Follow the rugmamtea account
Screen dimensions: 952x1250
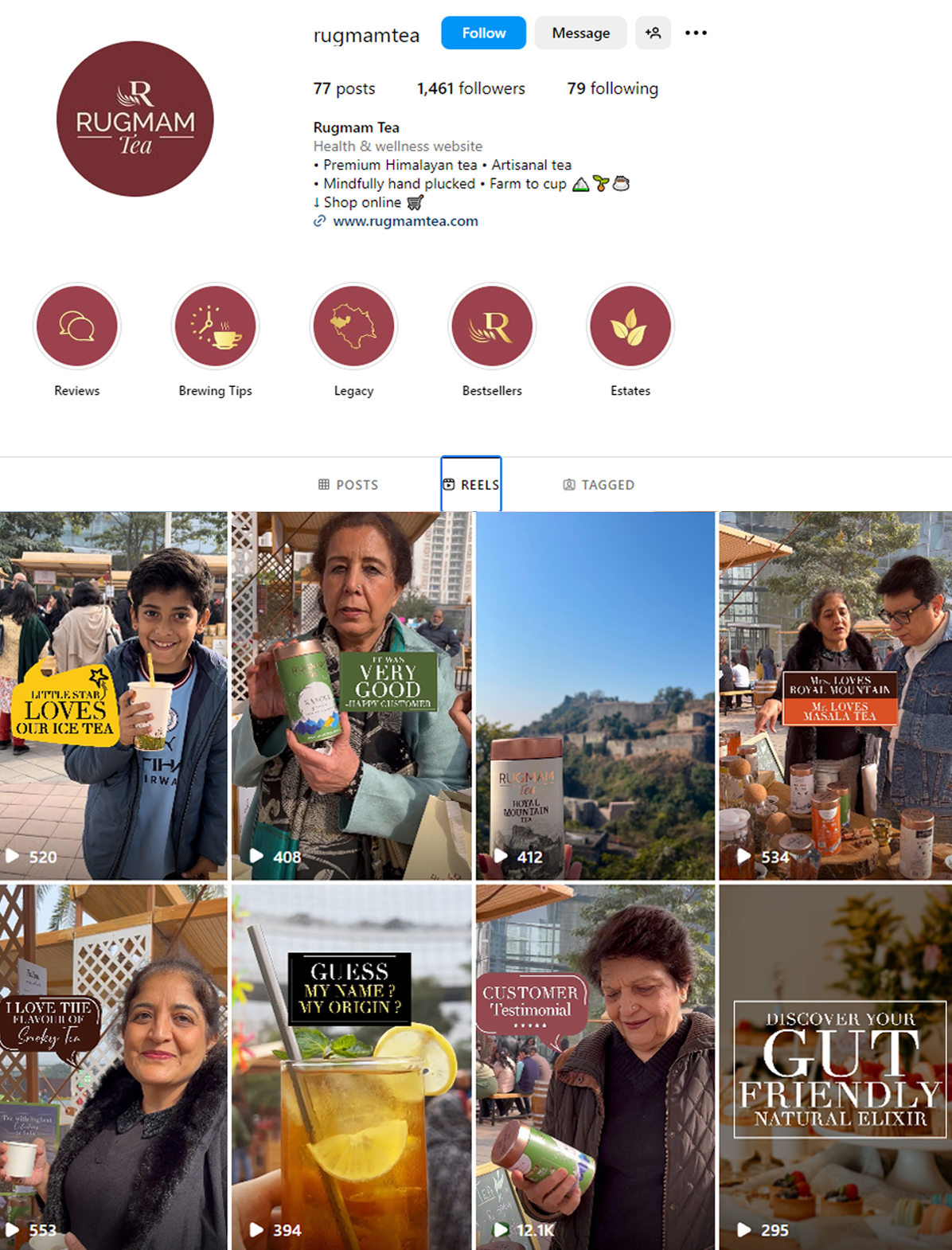click(x=483, y=33)
